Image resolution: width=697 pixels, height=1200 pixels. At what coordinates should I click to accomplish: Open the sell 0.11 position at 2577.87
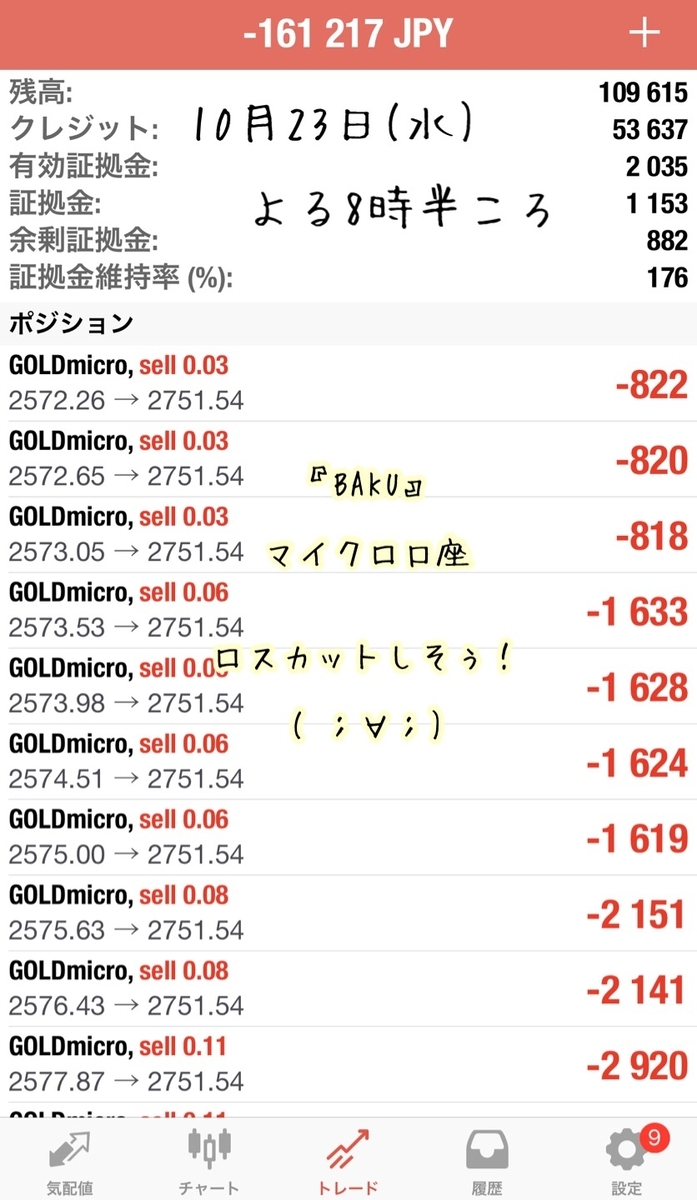click(348, 1065)
